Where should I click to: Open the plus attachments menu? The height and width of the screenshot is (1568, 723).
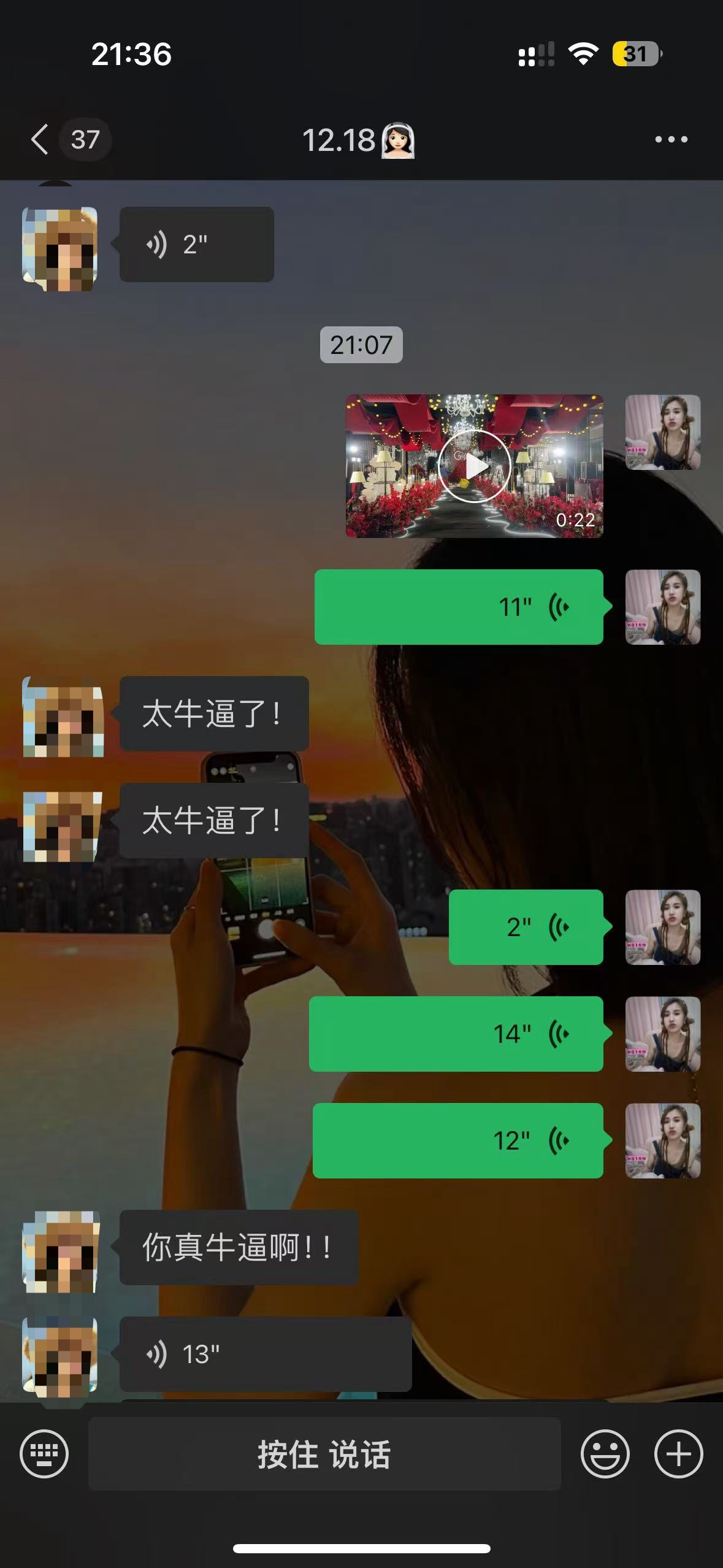tap(678, 1453)
